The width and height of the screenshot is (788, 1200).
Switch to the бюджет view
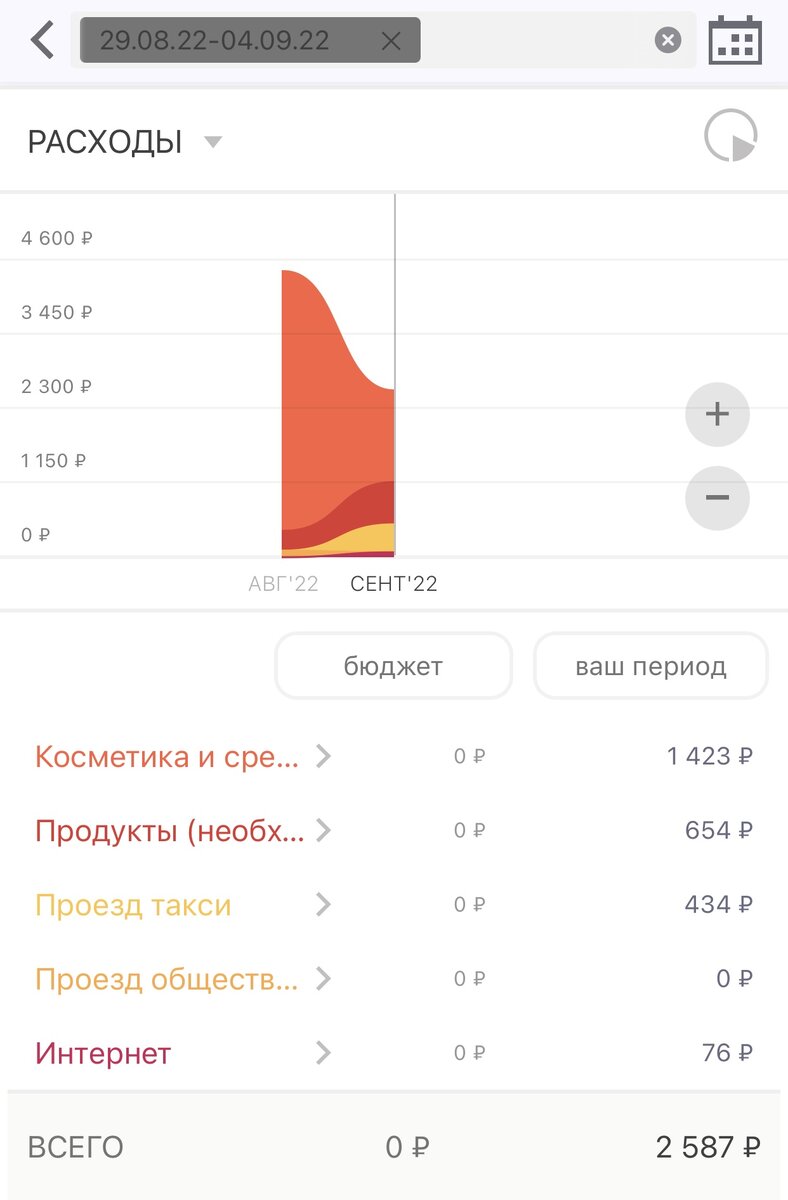(393, 665)
